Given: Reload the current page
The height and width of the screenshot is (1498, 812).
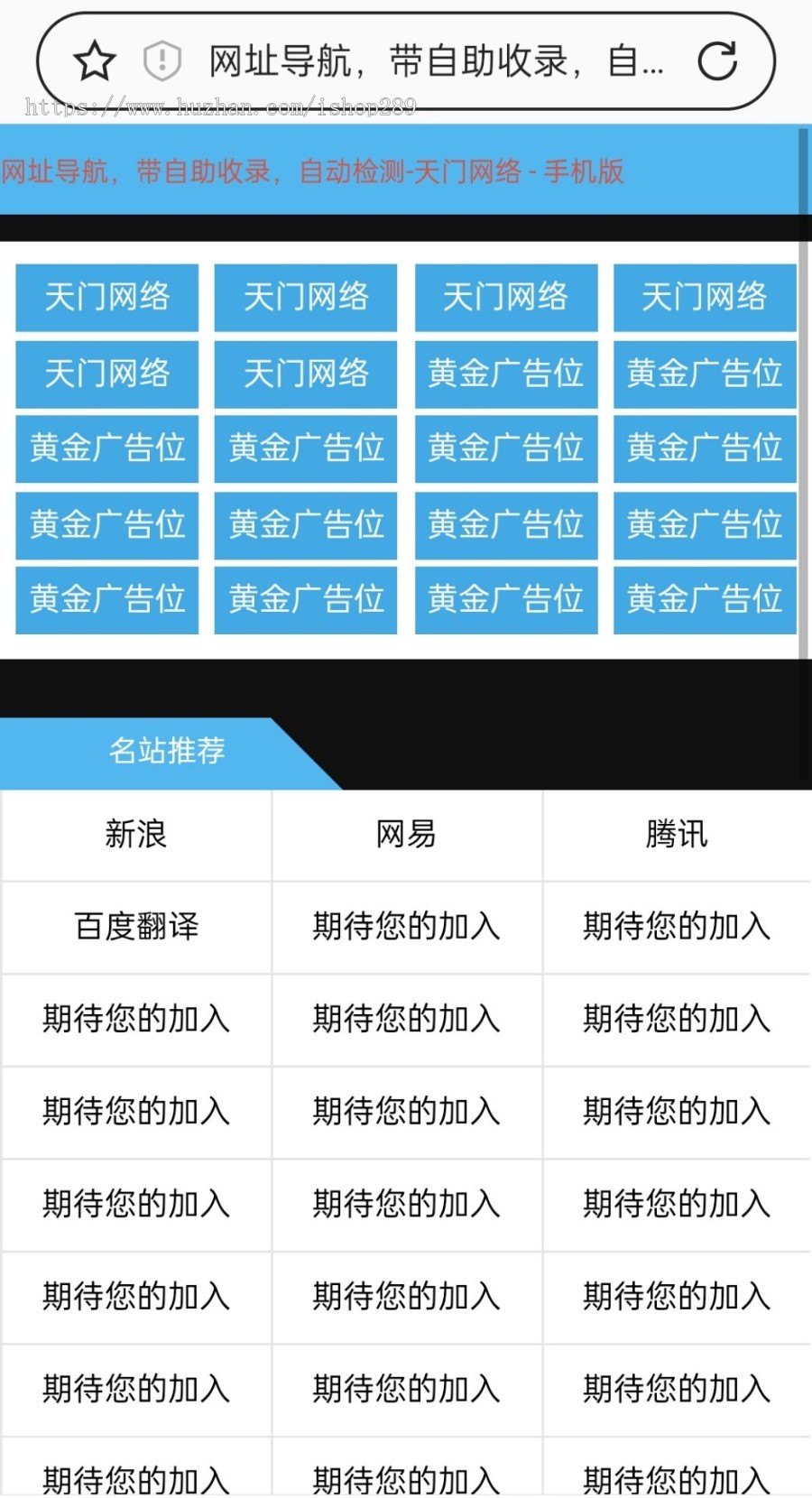Looking at the screenshot, I should pos(717,60).
